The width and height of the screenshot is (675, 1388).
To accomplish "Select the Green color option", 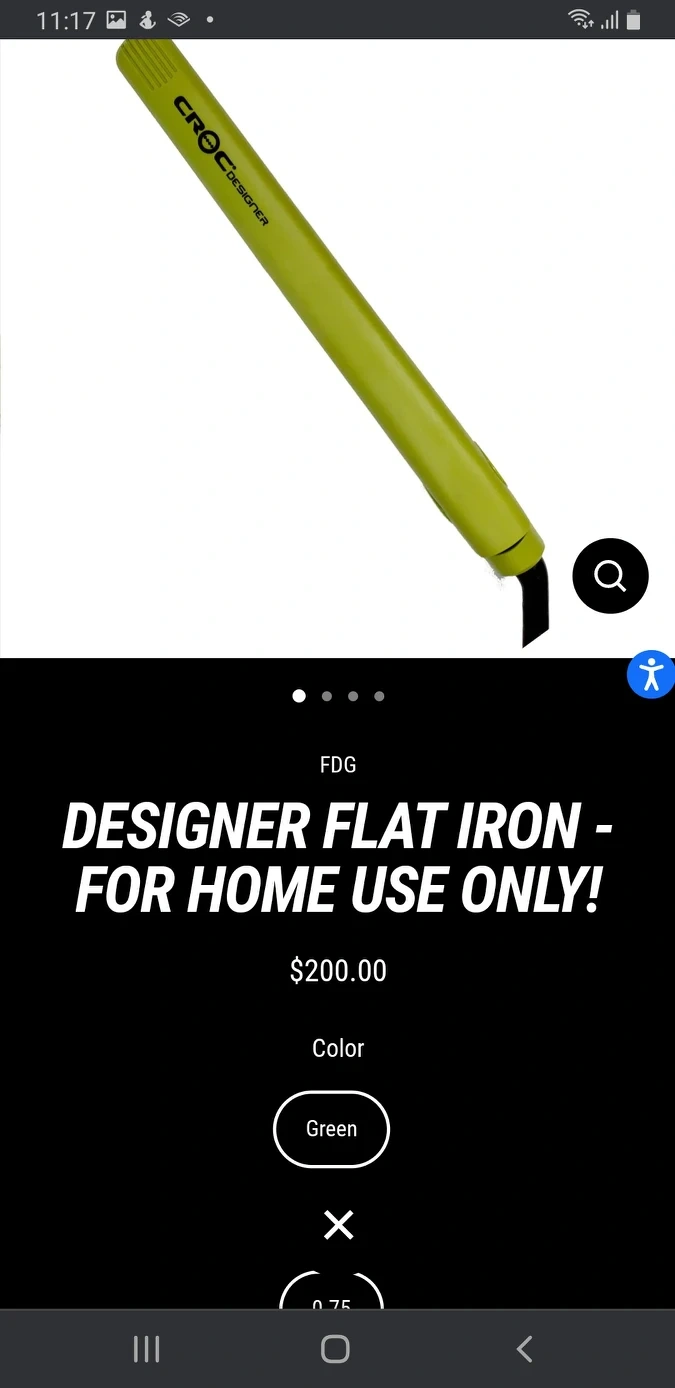I will (331, 1129).
